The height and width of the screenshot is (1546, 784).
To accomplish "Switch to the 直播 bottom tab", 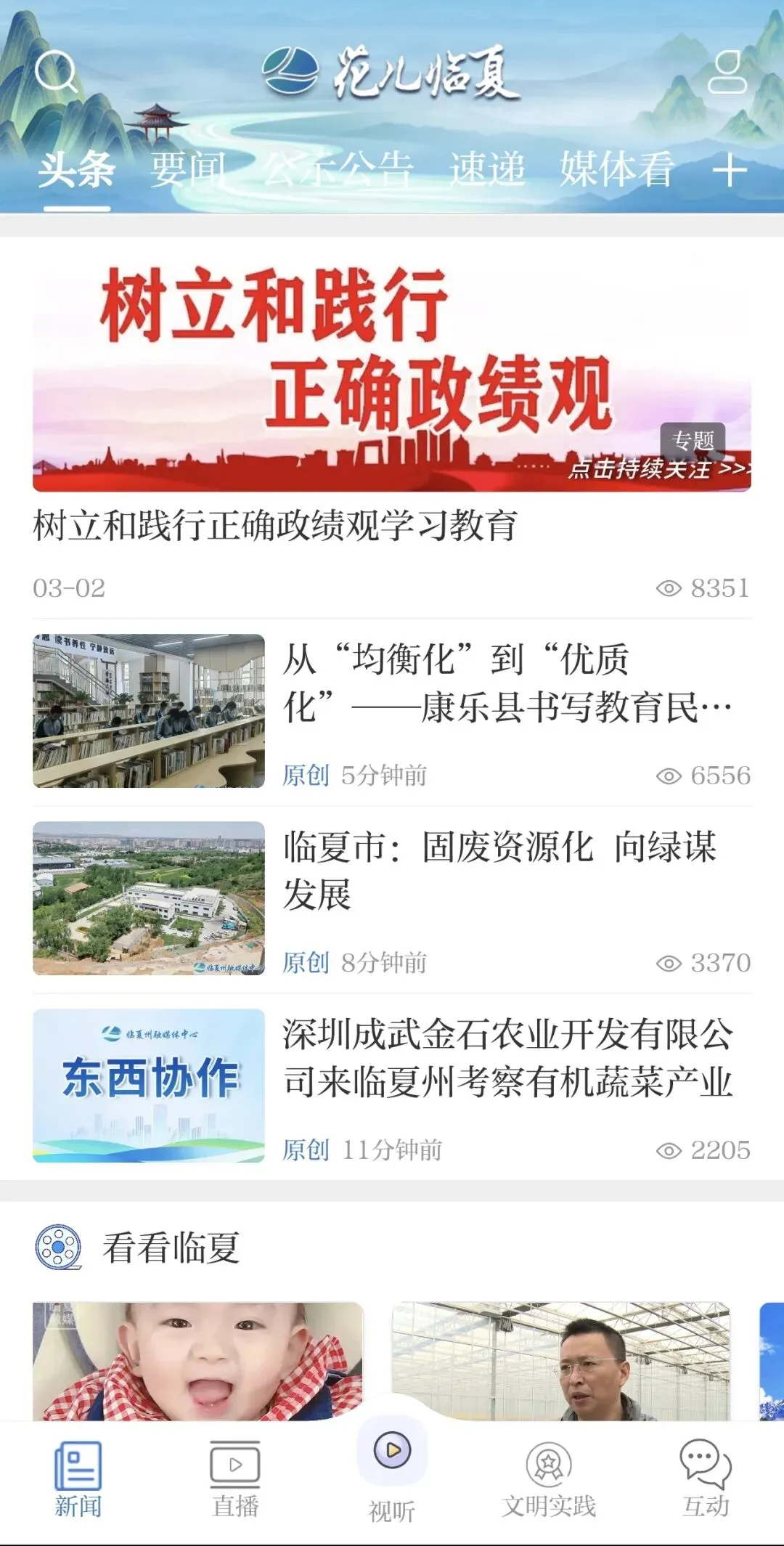I will pyautogui.click(x=235, y=1480).
